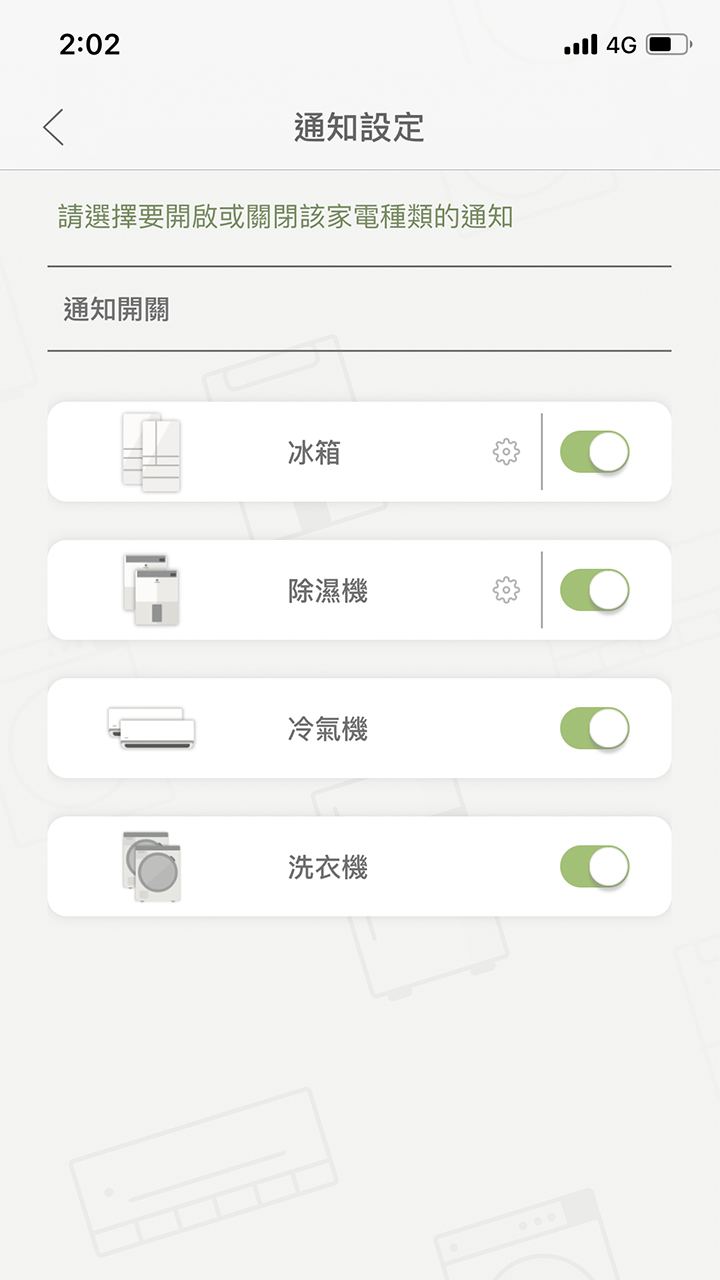720x1280 pixels.
Task: Turn off the 除濕機 notification switch
Action: (x=594, y=590)
